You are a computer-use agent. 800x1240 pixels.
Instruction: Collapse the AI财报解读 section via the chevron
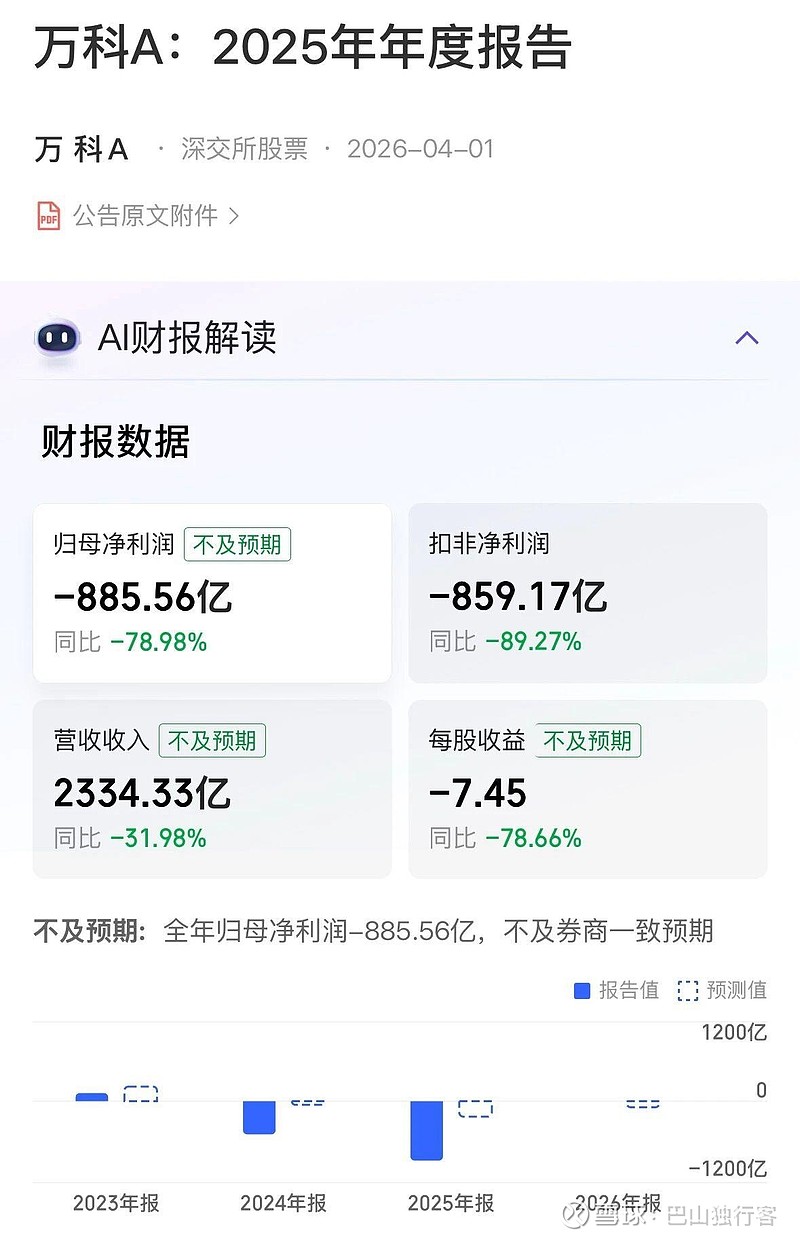(x=747, y=338)
